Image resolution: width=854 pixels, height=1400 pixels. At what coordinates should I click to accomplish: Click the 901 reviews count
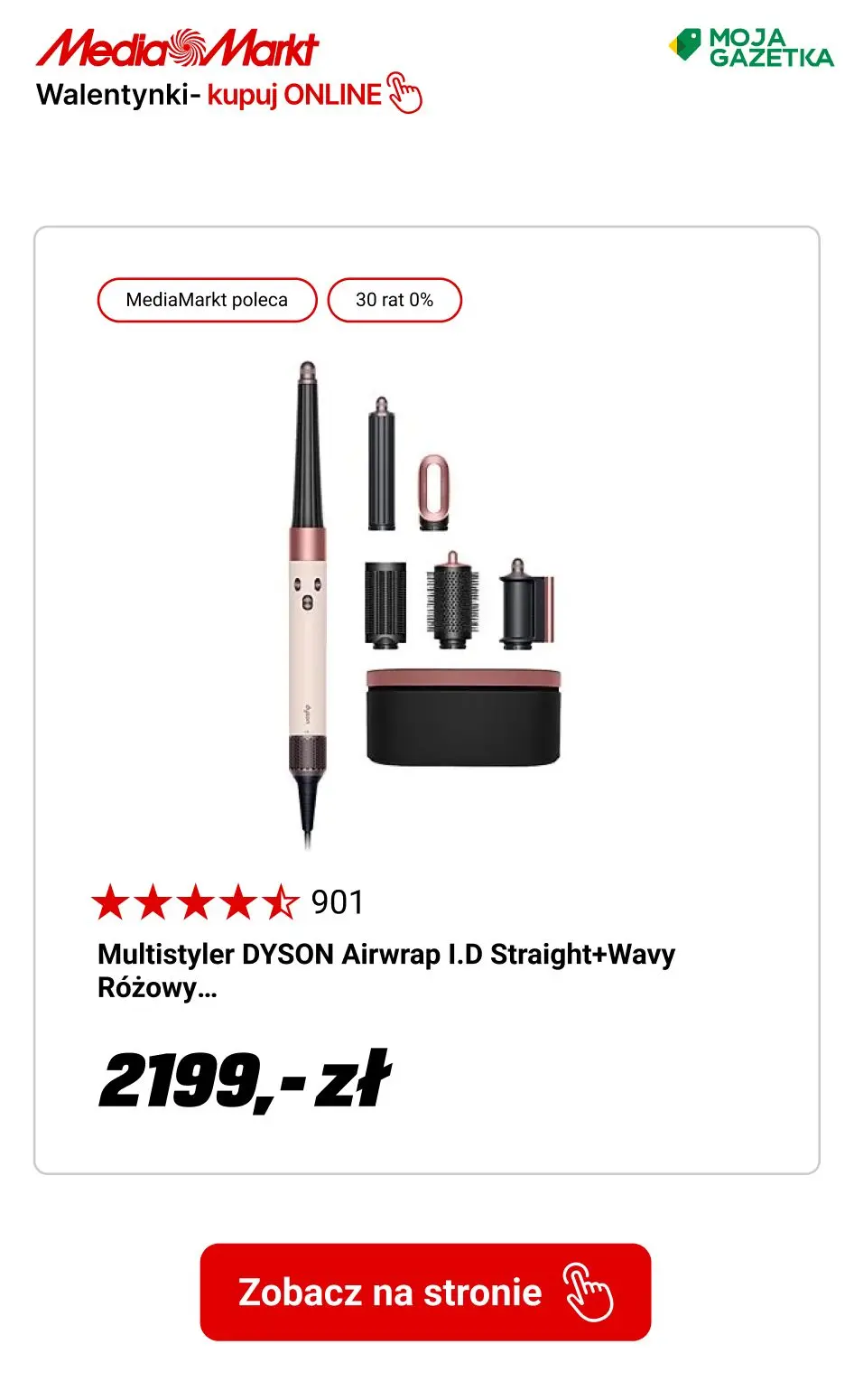click(x=335, y=901)
